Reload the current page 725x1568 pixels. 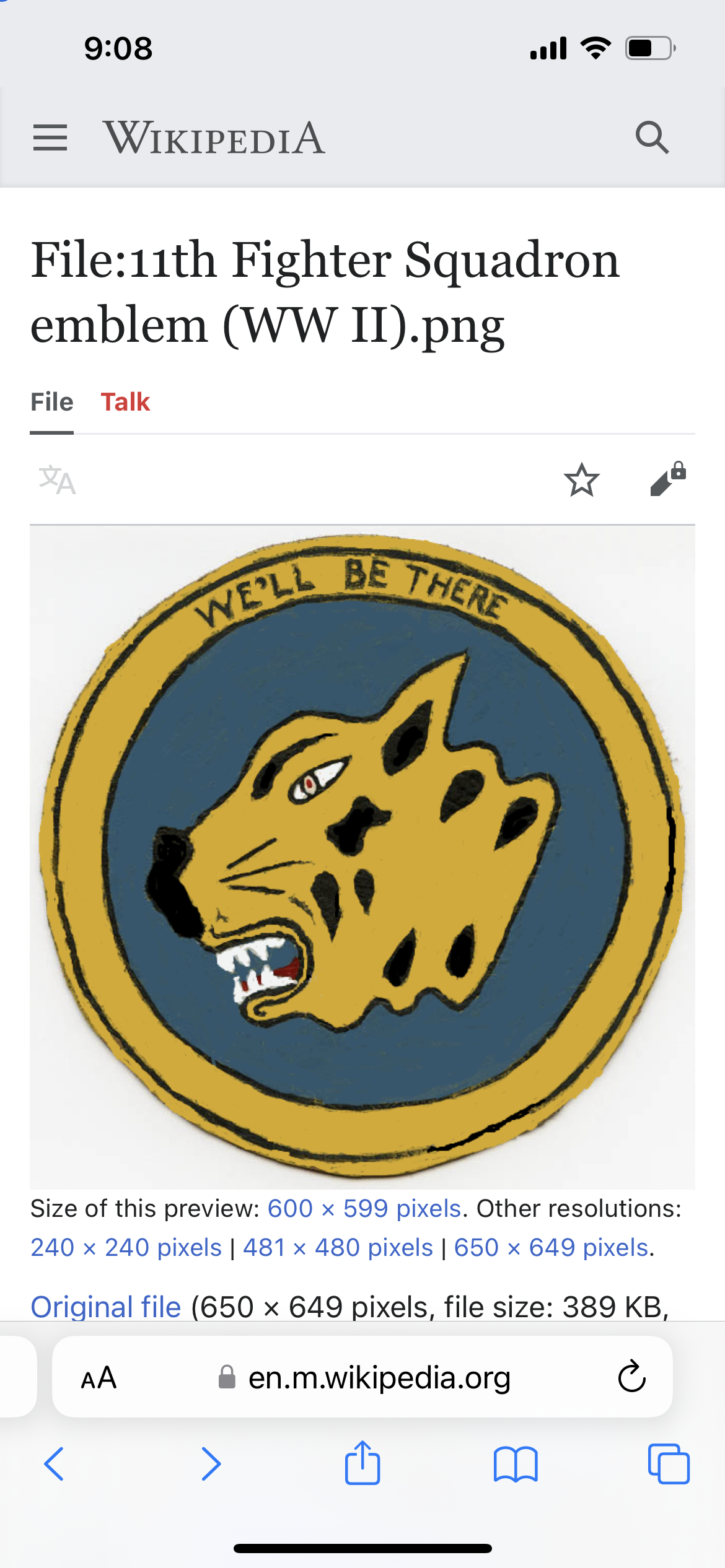[631, 1378]
